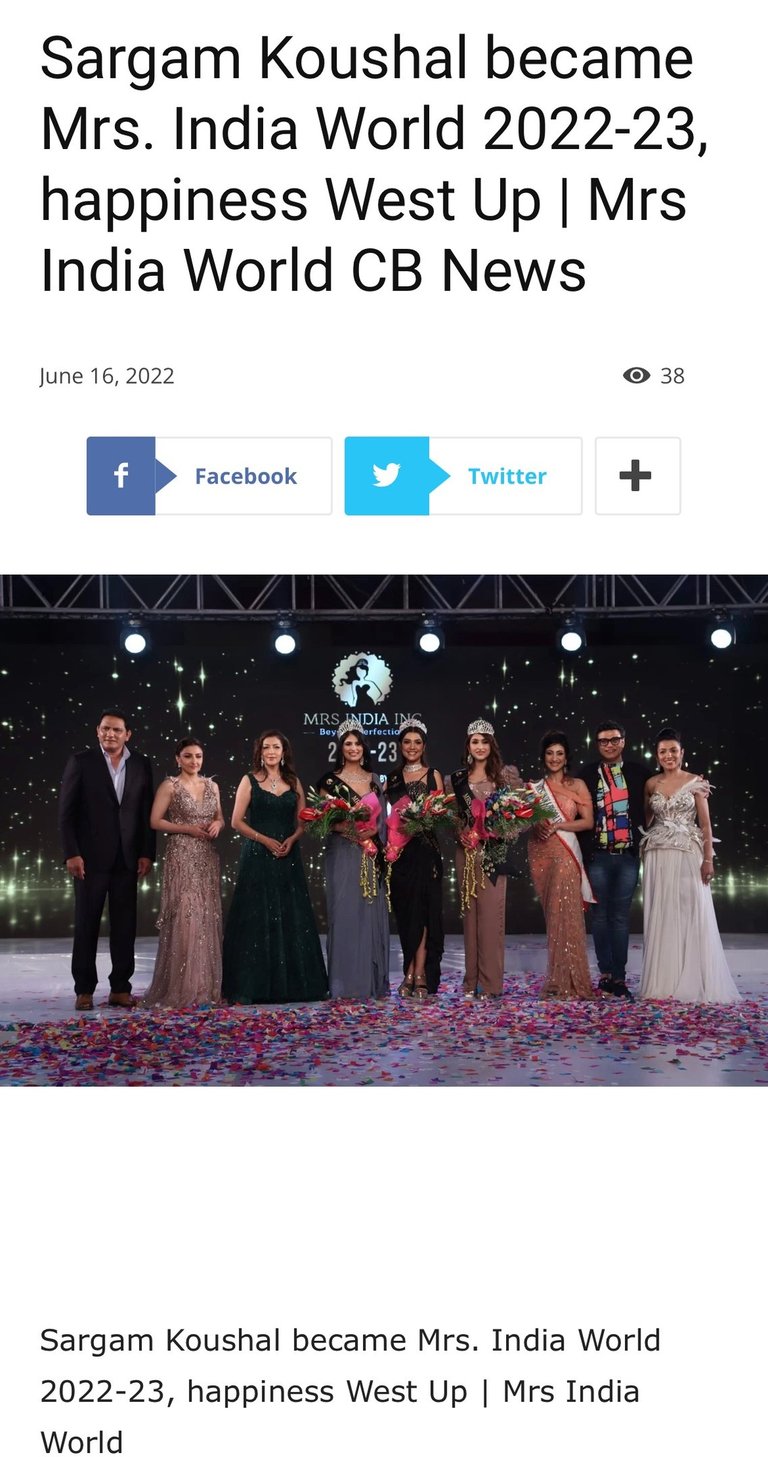768x1457 pixels.
Task: Share the article on Facebook
Action: click(x=209, y=476)
